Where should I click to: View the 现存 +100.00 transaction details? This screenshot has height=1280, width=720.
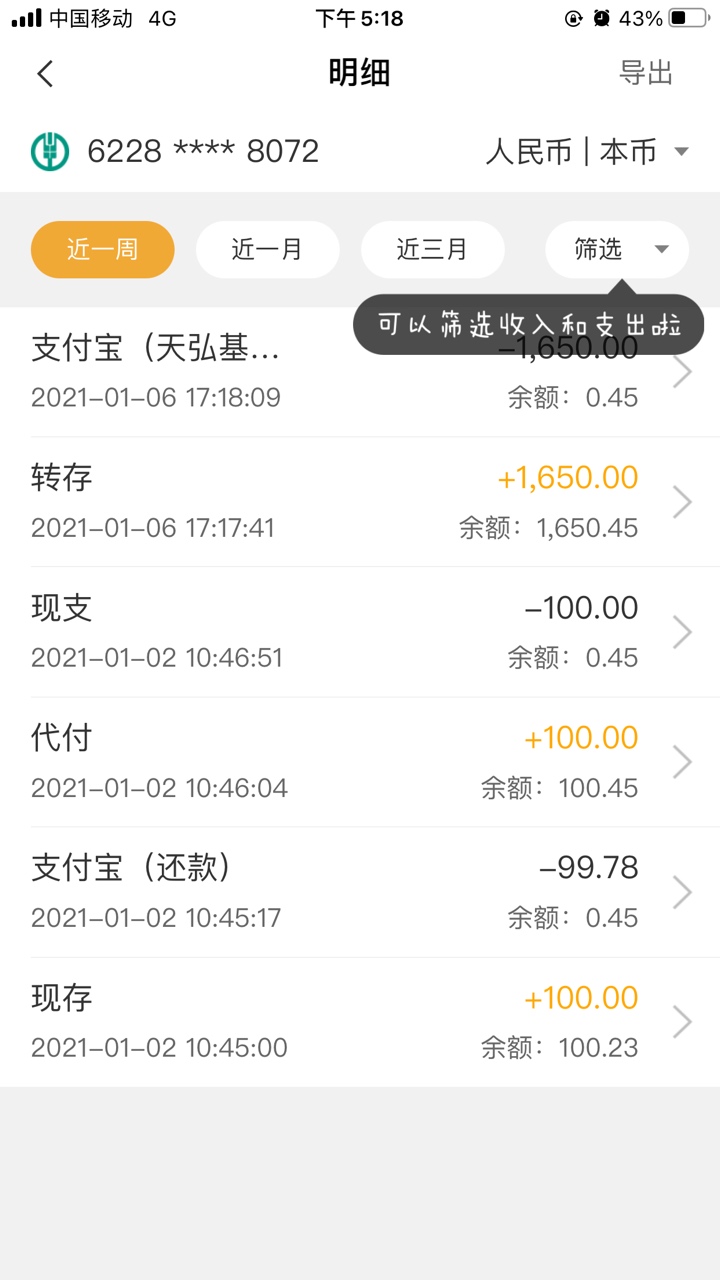360,1022
